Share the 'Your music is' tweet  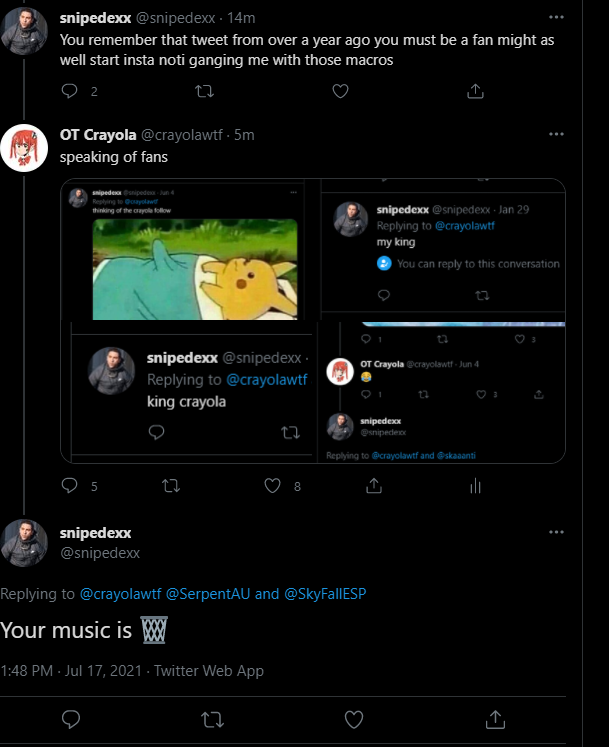(495, 719)
